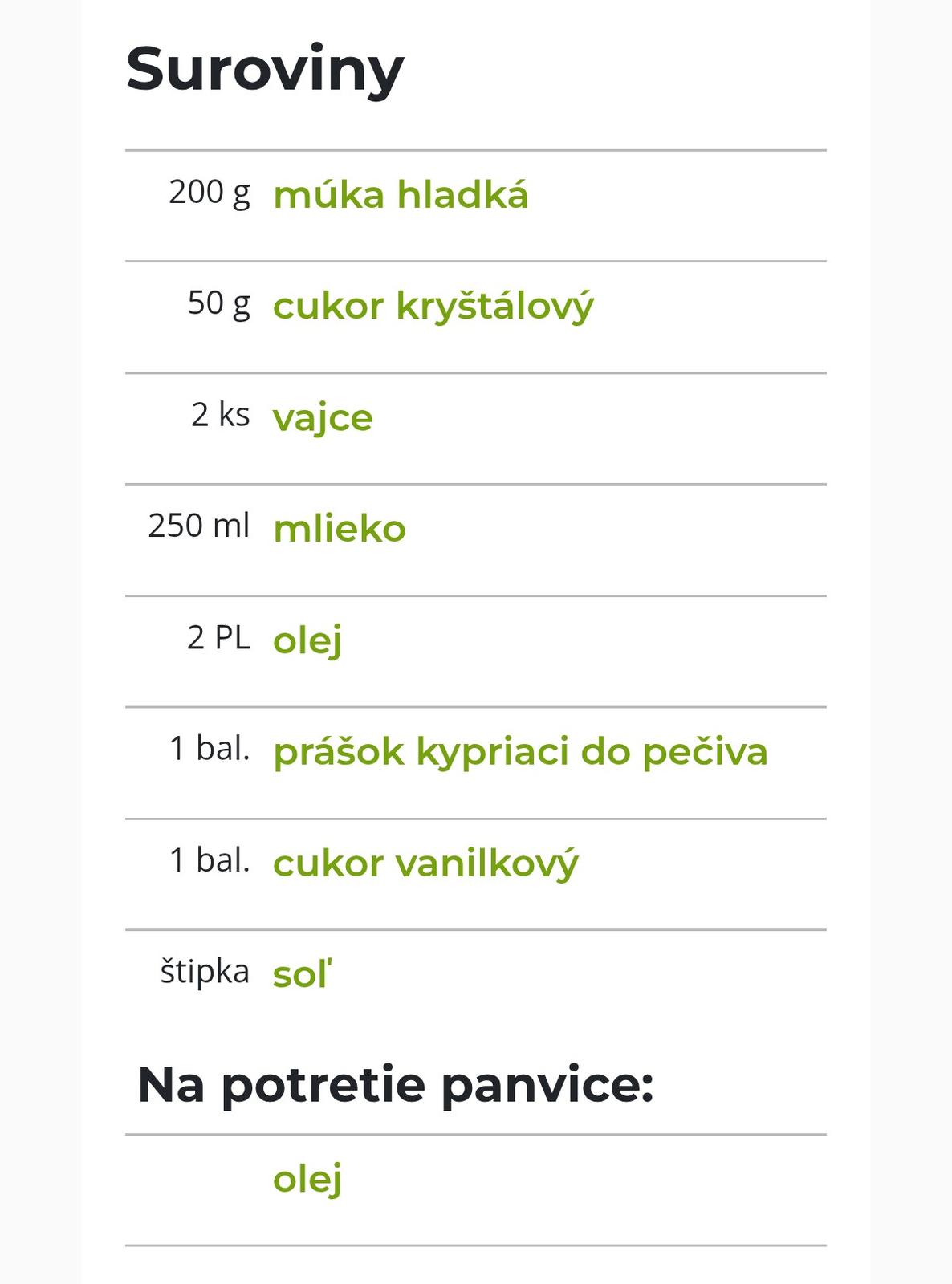
Task: Tap the vajce ingredient link
Action: tap(323, 417)
